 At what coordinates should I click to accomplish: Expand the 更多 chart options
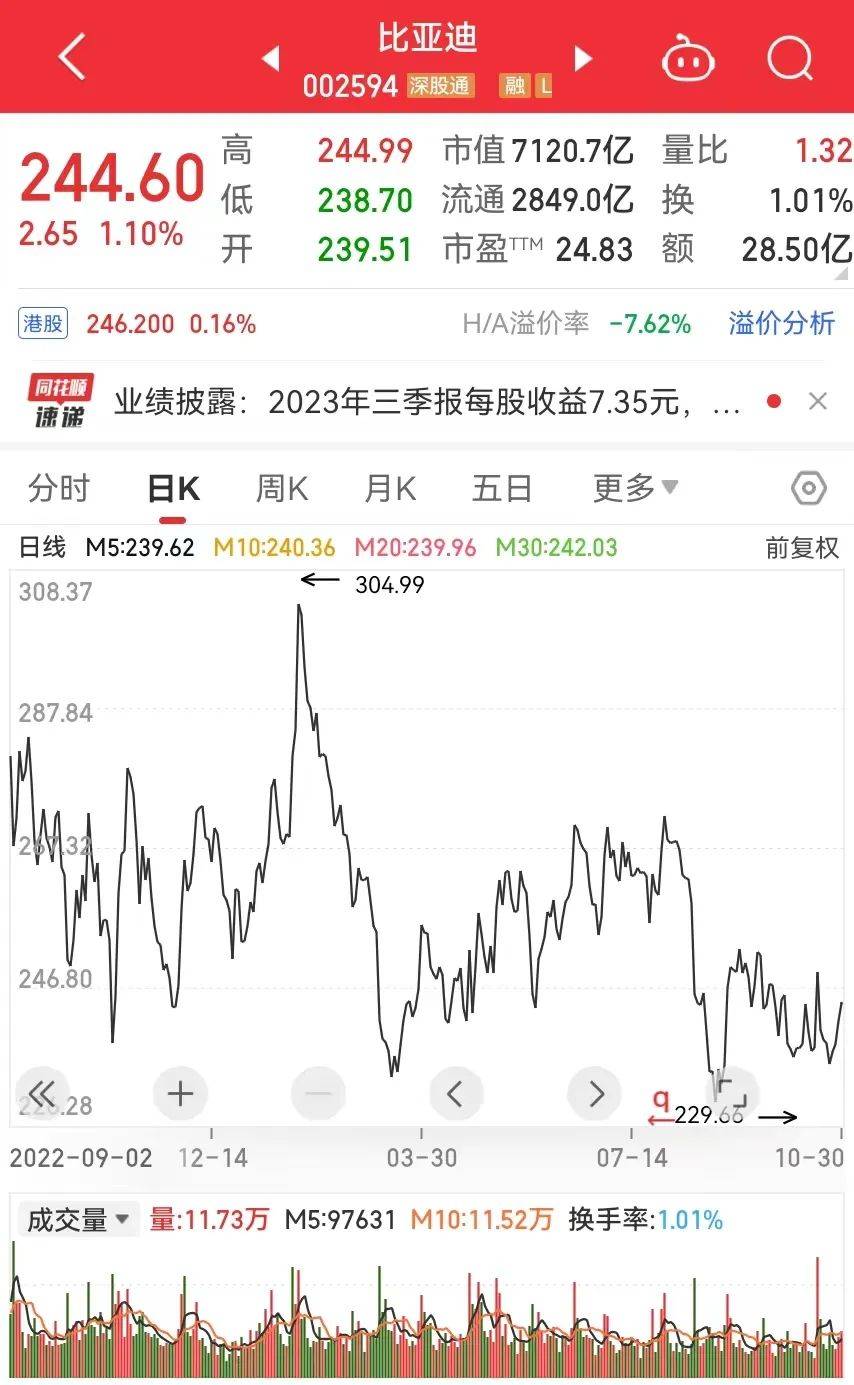(635, 489)
